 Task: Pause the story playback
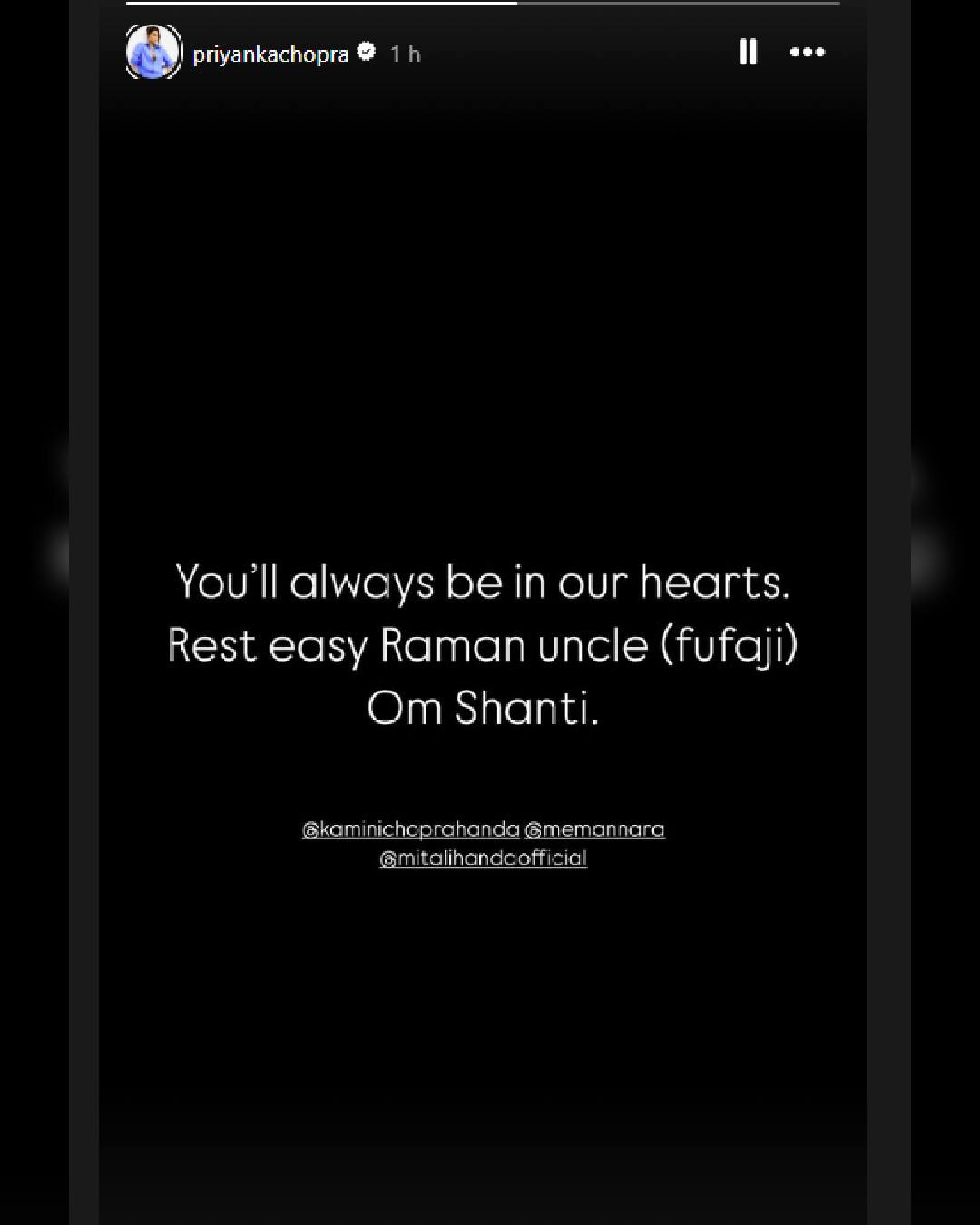[748, 52]
